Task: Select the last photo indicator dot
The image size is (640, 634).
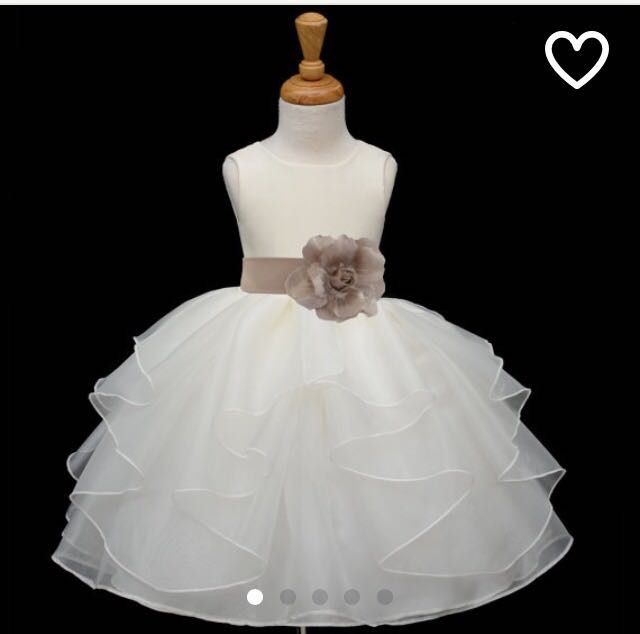Action: (x=385, y=597)
